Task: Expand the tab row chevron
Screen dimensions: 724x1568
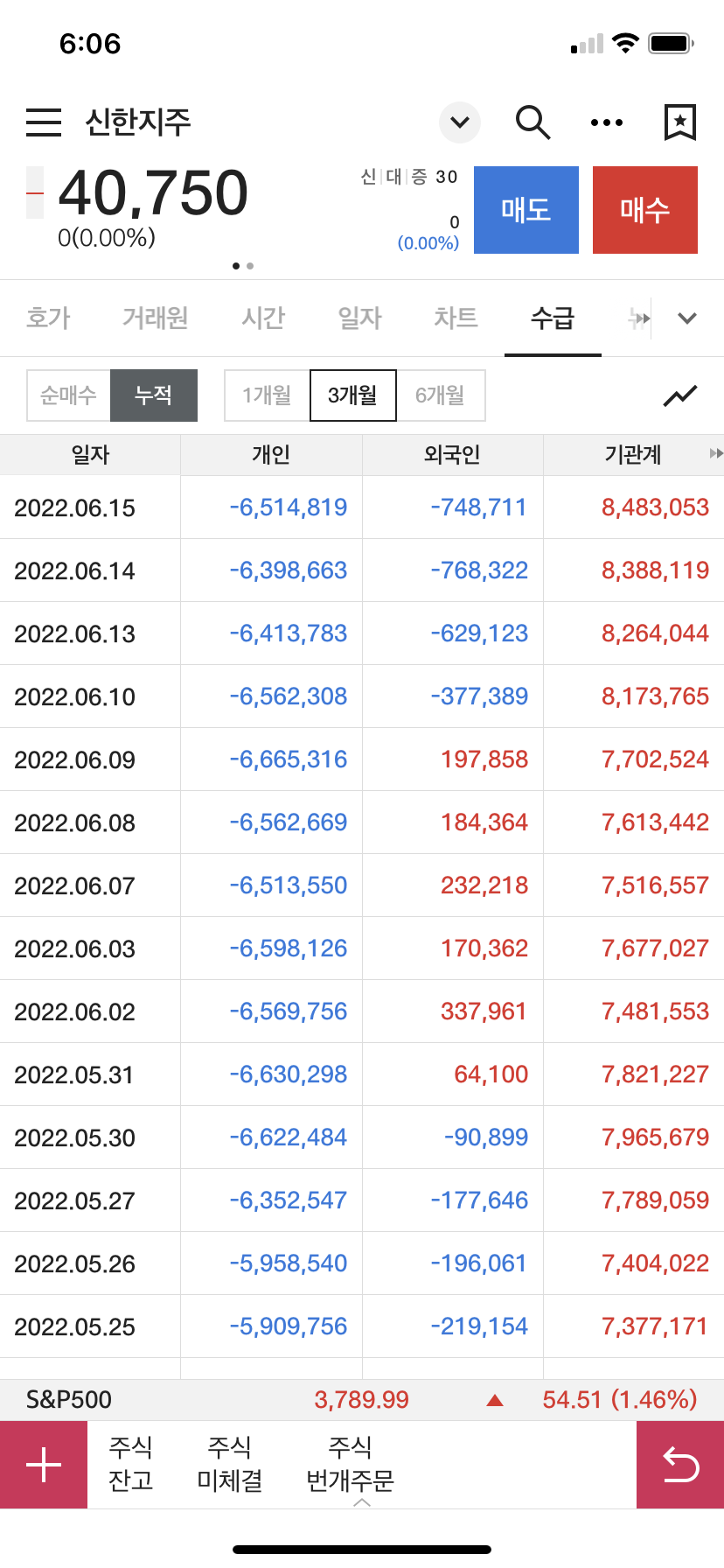Action: (687, 318)
